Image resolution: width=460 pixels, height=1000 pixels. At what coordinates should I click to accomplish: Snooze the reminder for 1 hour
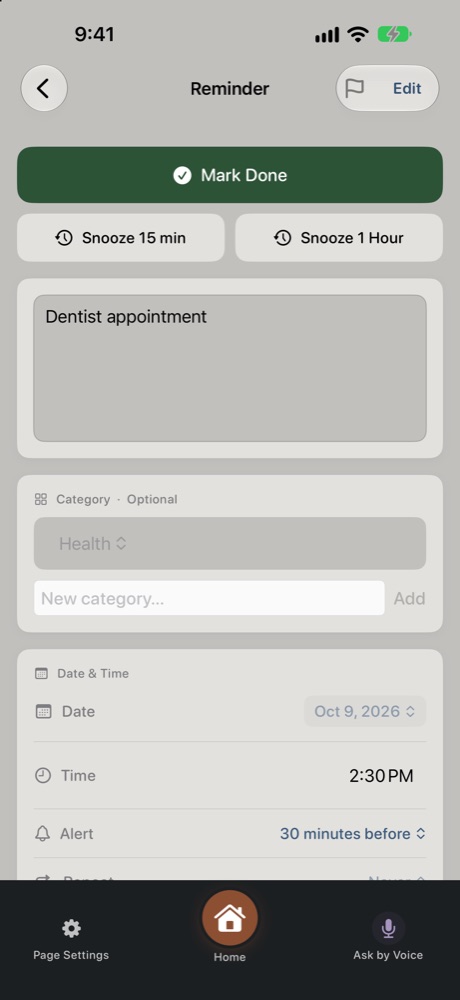pyautogui.click(x=339, y=238)
